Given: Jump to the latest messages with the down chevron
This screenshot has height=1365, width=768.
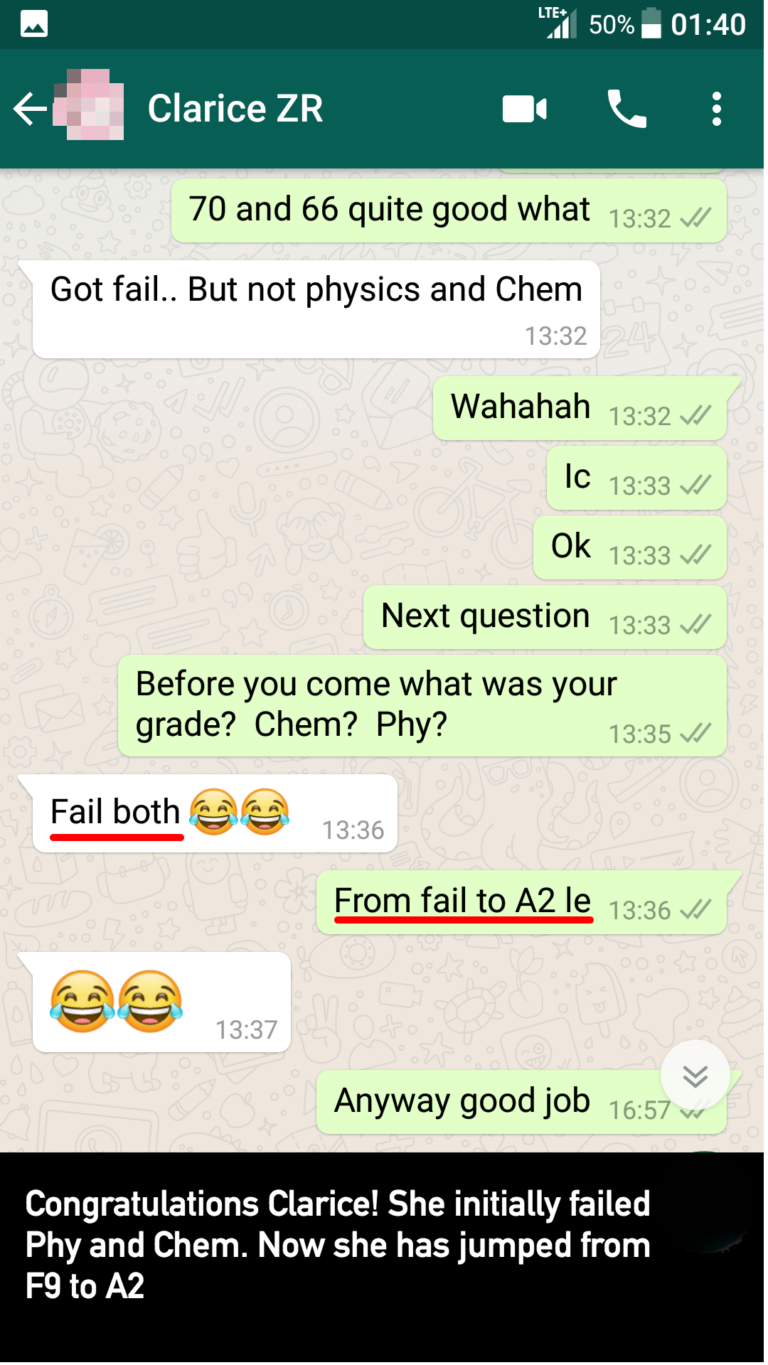Looking at the screenshot, I should (695, 1075).
